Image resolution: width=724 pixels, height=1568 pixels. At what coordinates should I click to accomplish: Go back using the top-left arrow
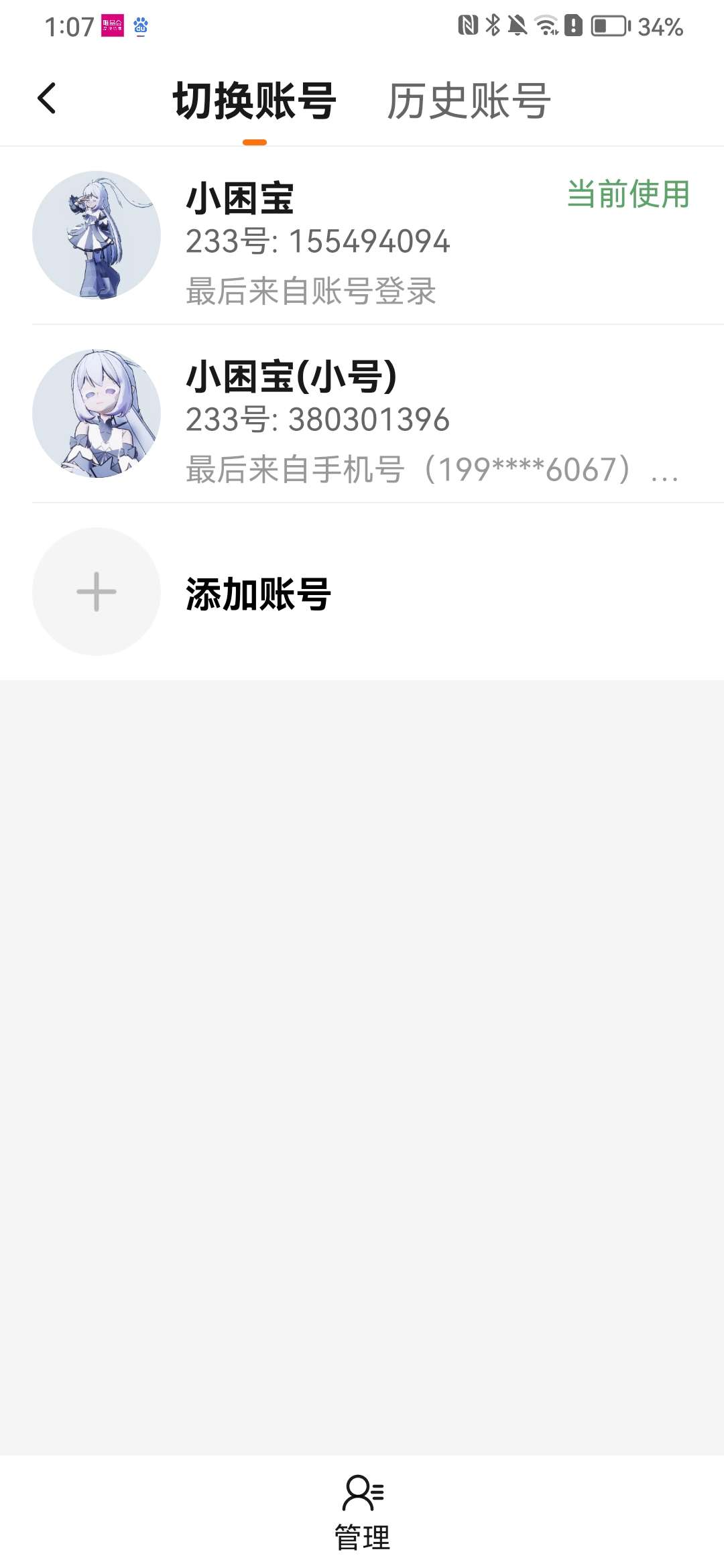(47, 99)
